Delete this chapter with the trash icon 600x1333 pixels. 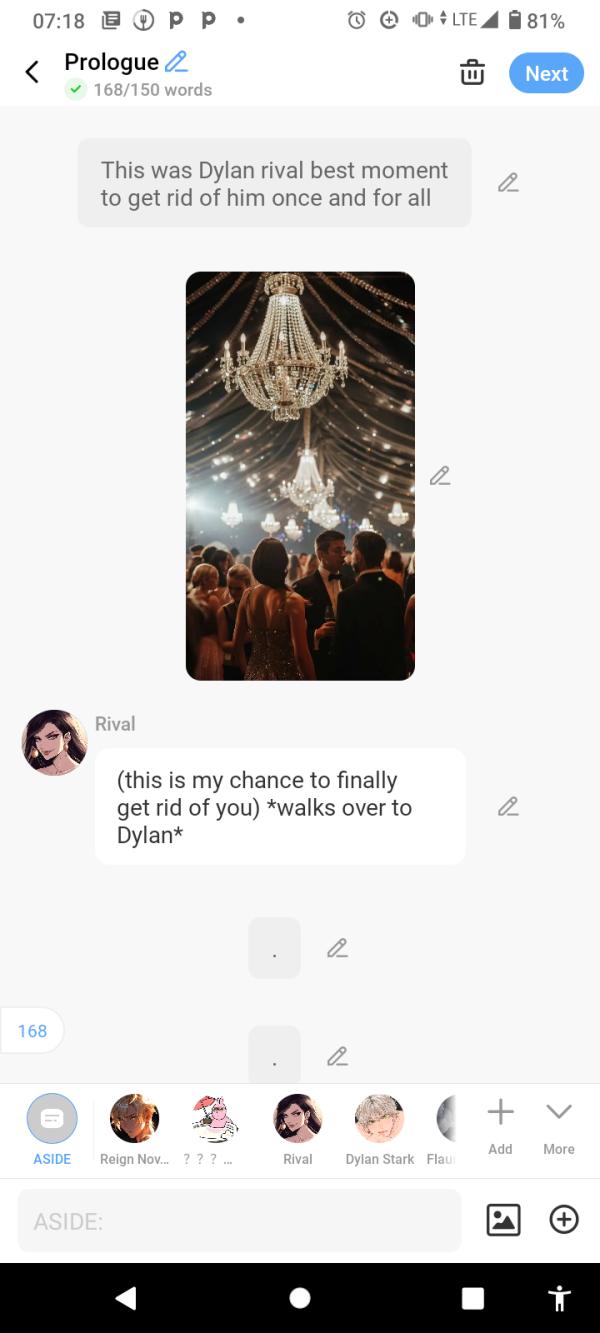click(x=472, y=73)
